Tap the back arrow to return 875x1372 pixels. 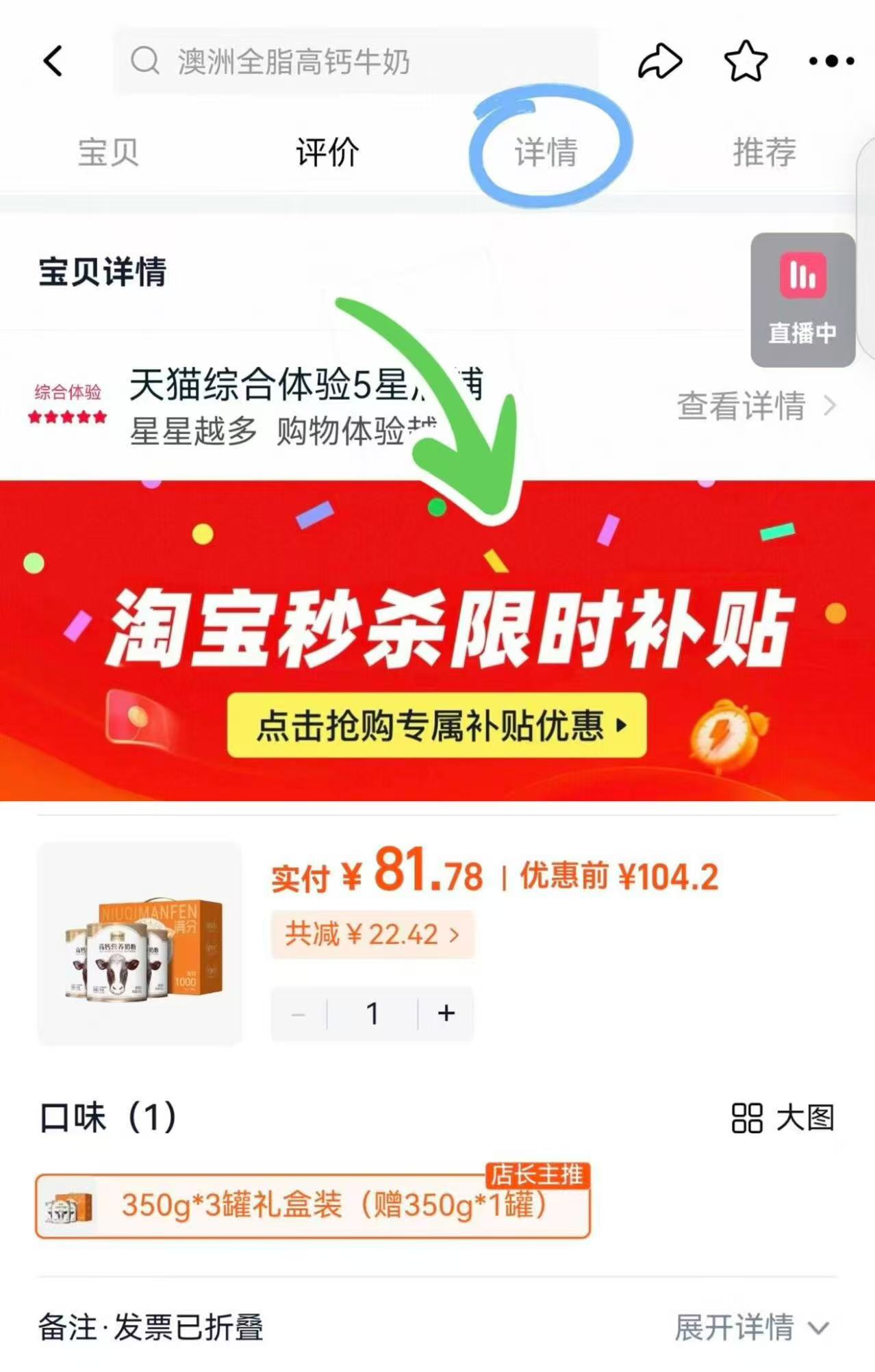[x=53, y=62]
